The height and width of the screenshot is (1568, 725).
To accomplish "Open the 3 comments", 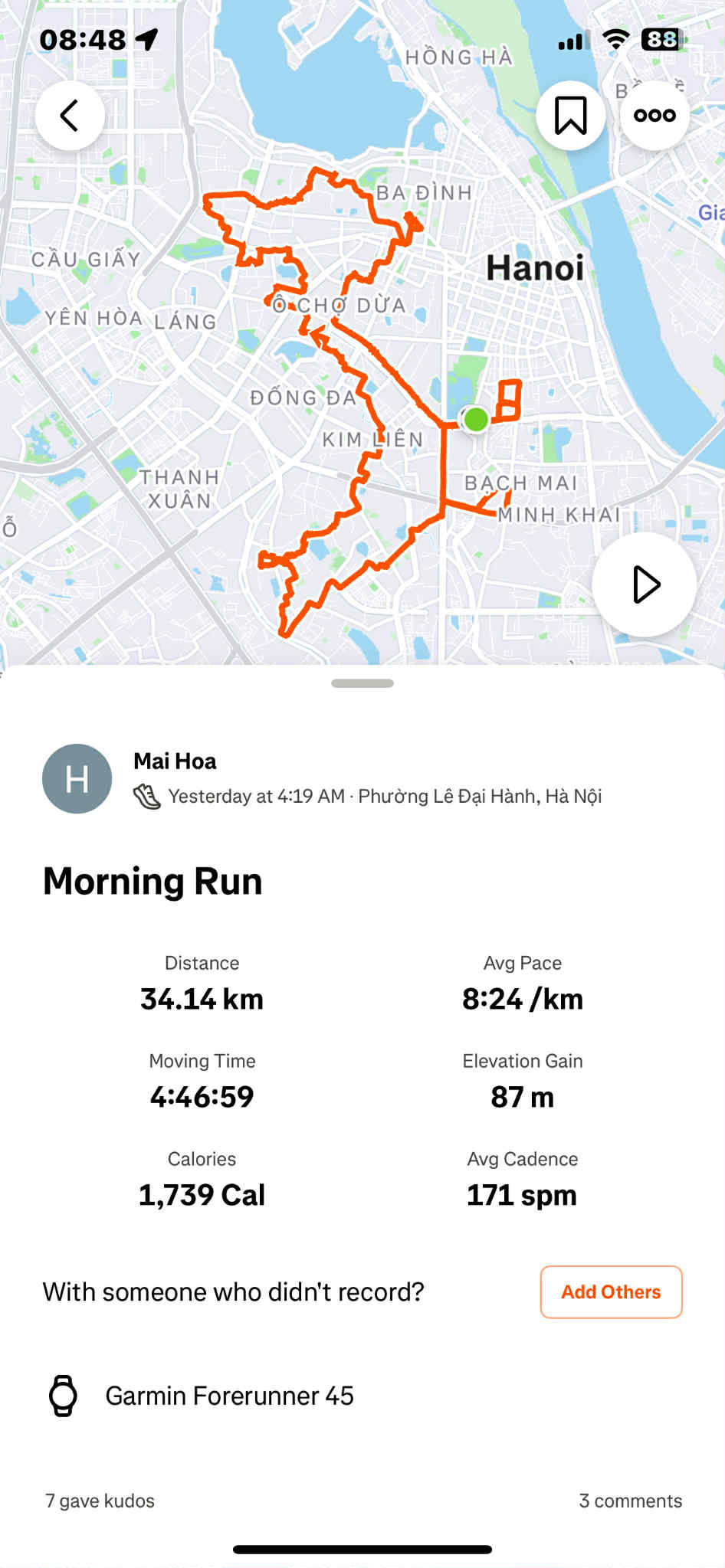I will [630, 1501].
